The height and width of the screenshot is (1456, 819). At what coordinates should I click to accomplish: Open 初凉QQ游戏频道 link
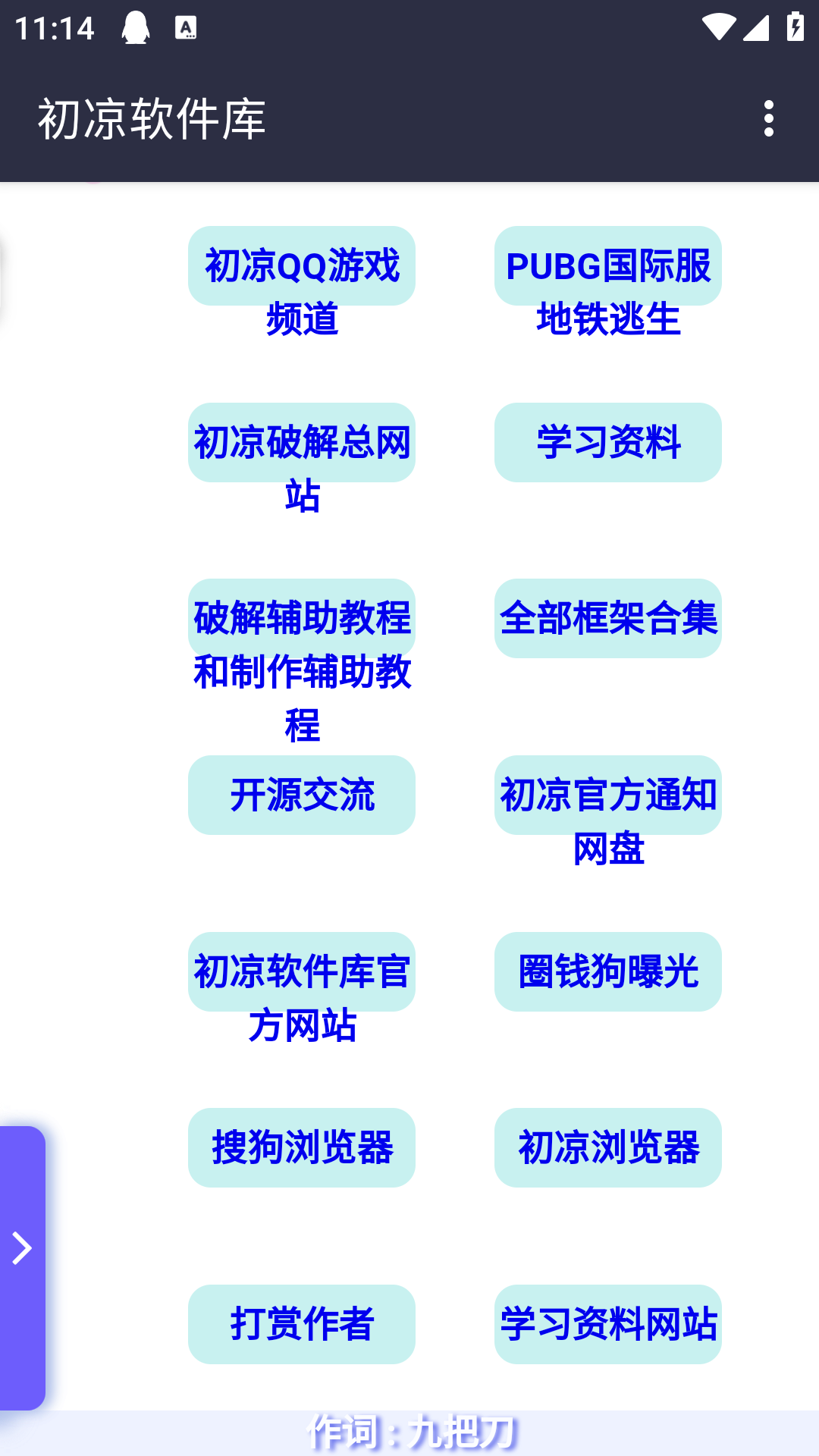point(302,266)
